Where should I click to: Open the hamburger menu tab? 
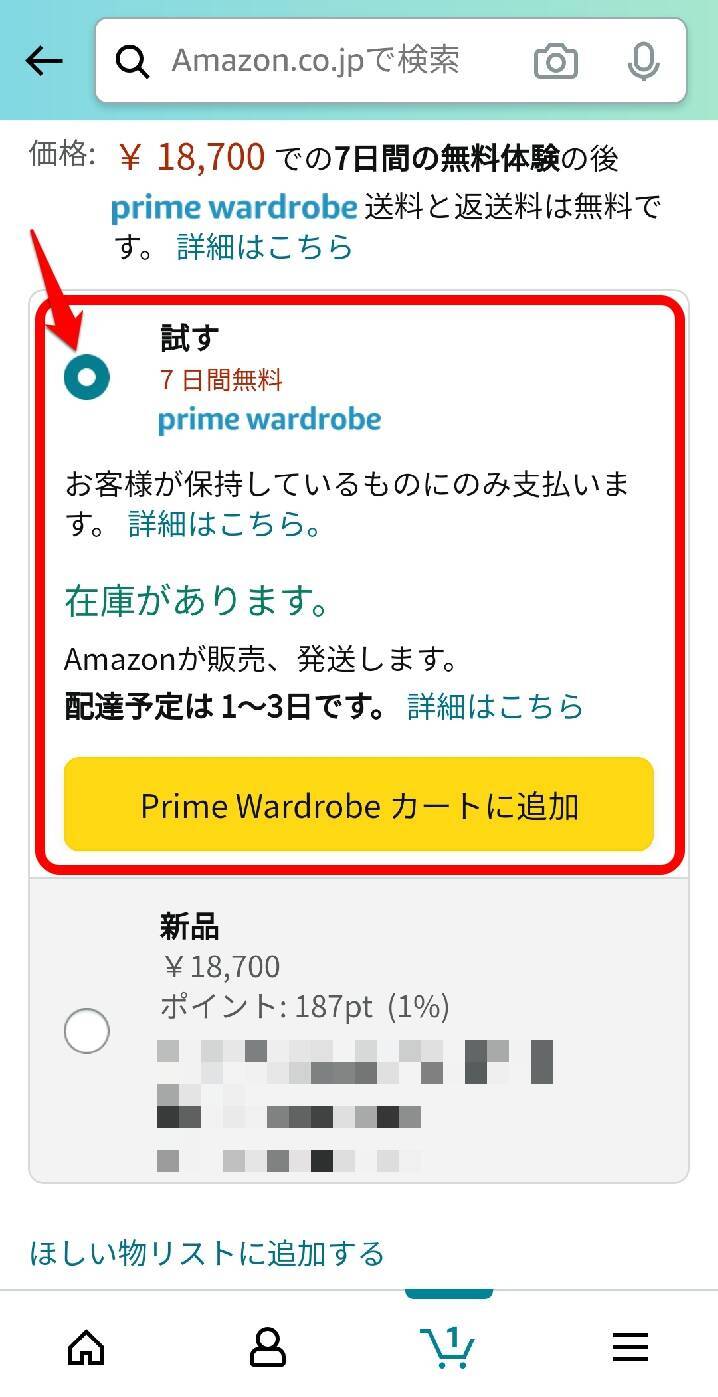pyautogui.click(x=630, y=1347)
